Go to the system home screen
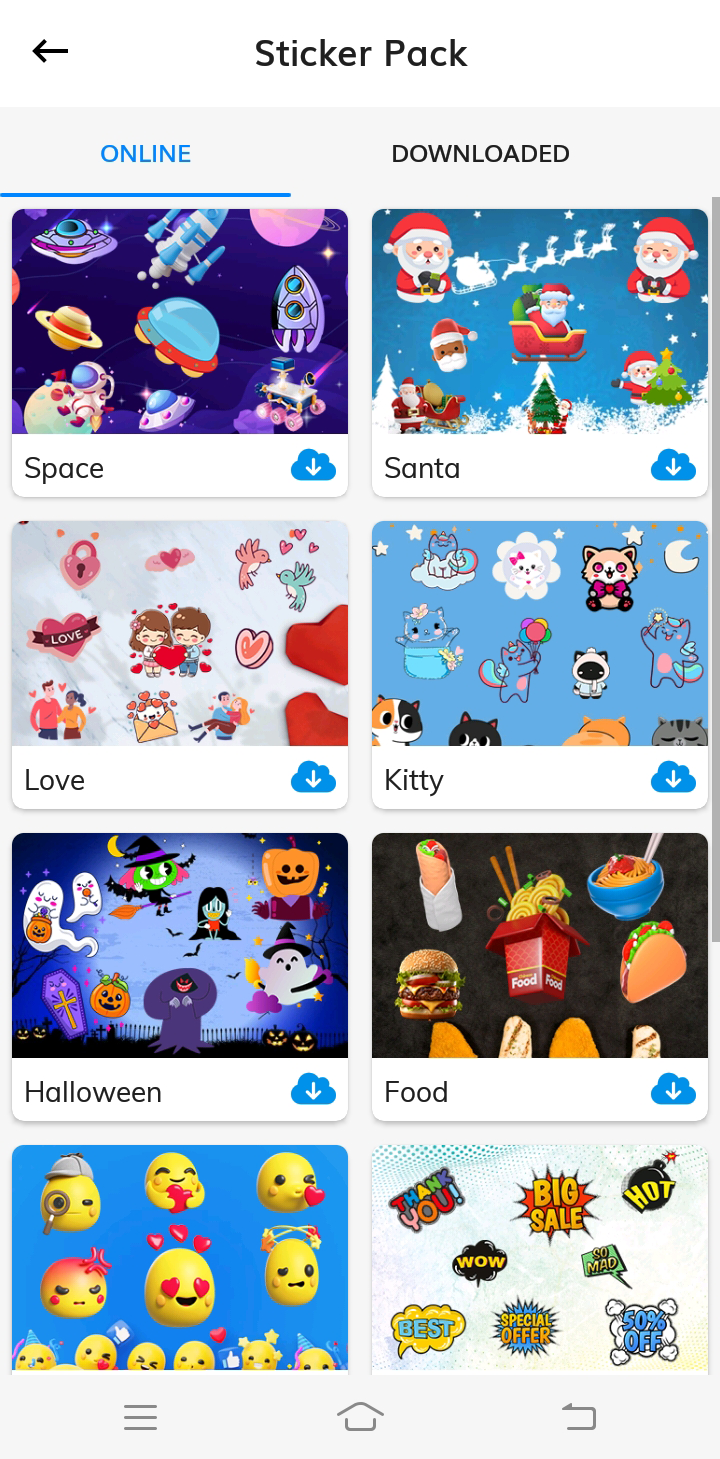This screenshot has width=720, height=1459. (360, 1417)
